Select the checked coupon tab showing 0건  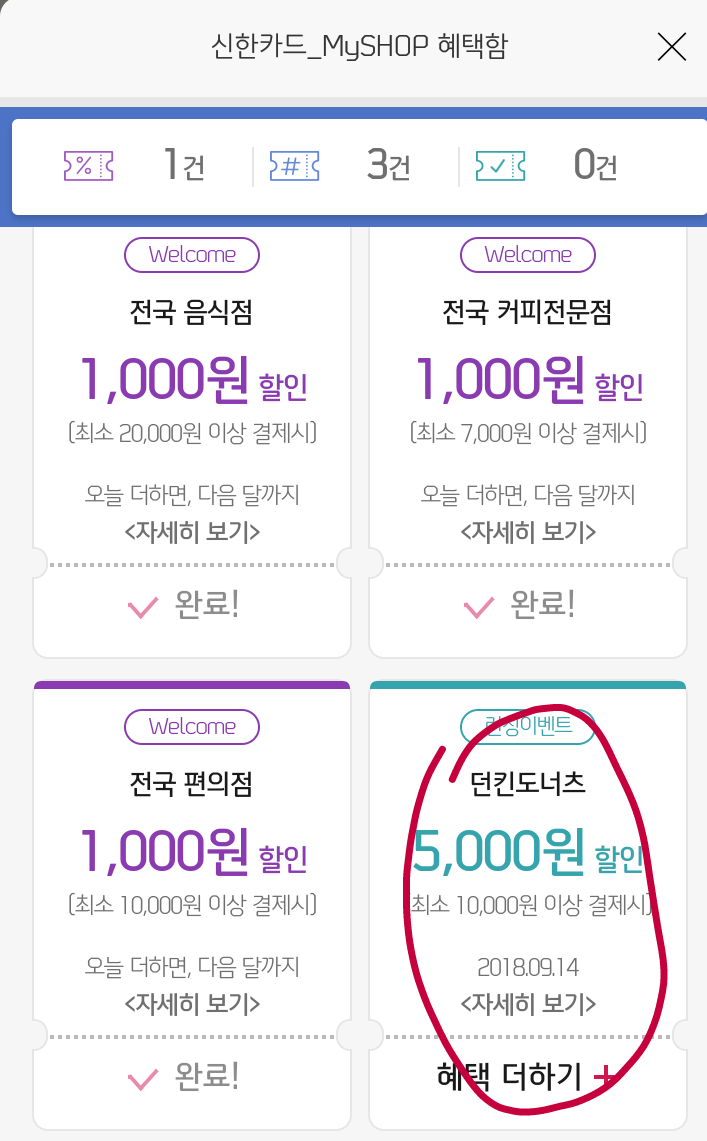point(545,165)
